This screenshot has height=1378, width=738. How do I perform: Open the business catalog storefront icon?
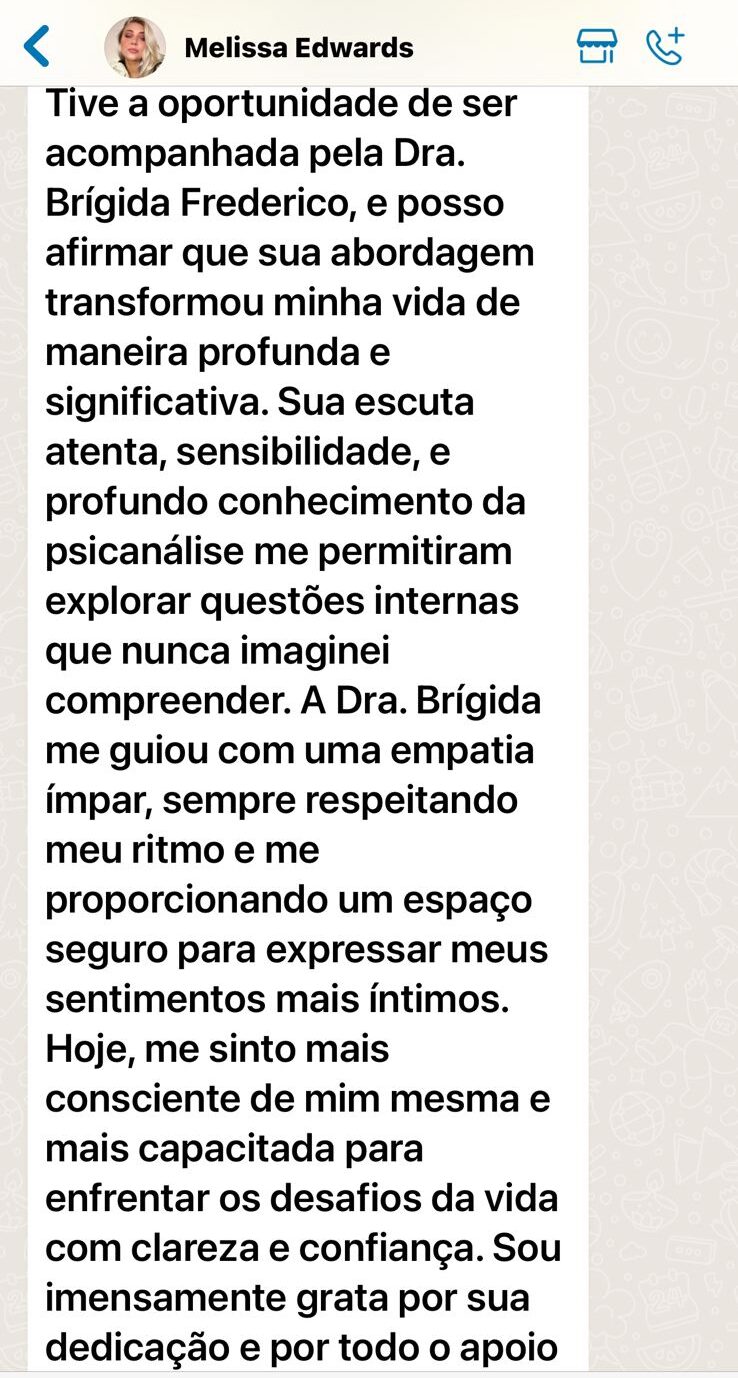click(597, 46)
